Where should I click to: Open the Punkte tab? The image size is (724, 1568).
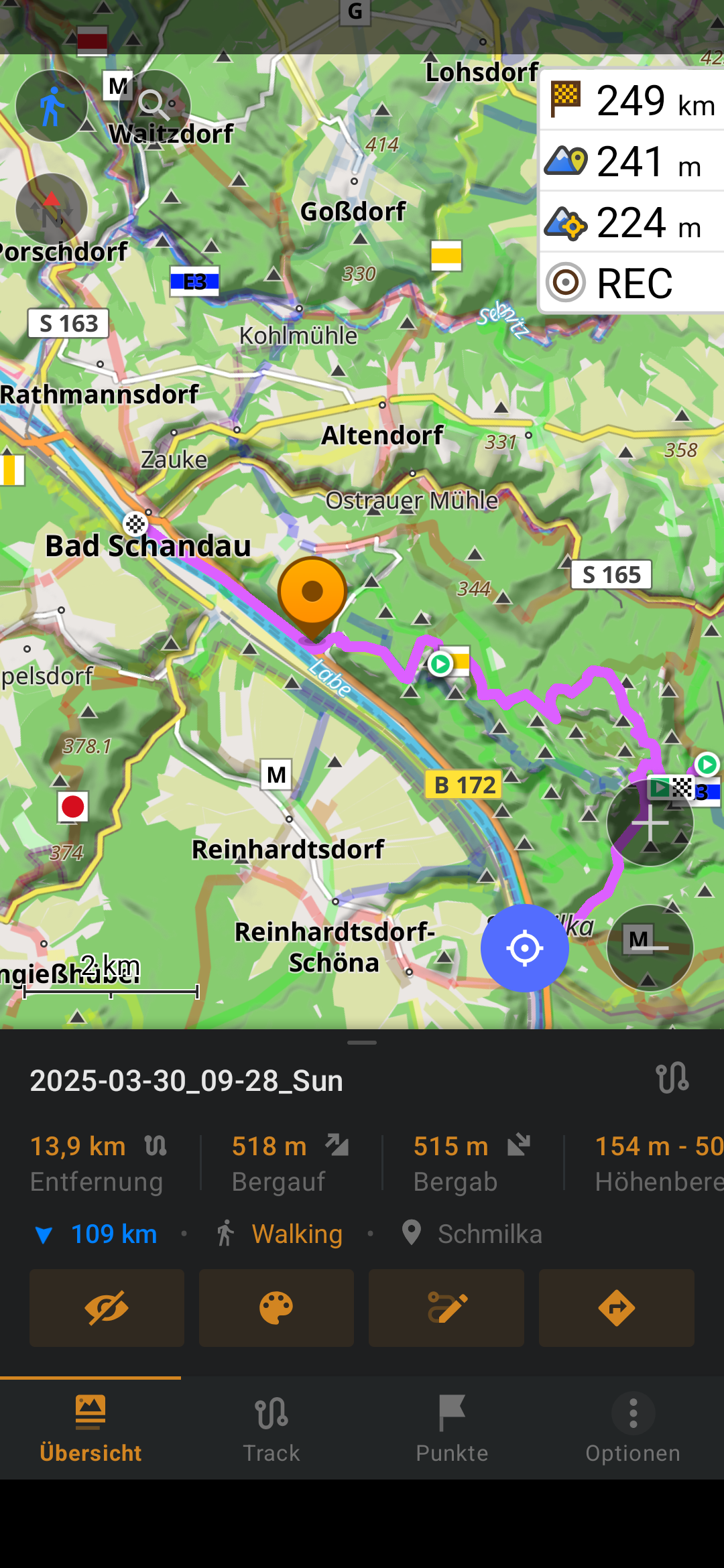452,1428
